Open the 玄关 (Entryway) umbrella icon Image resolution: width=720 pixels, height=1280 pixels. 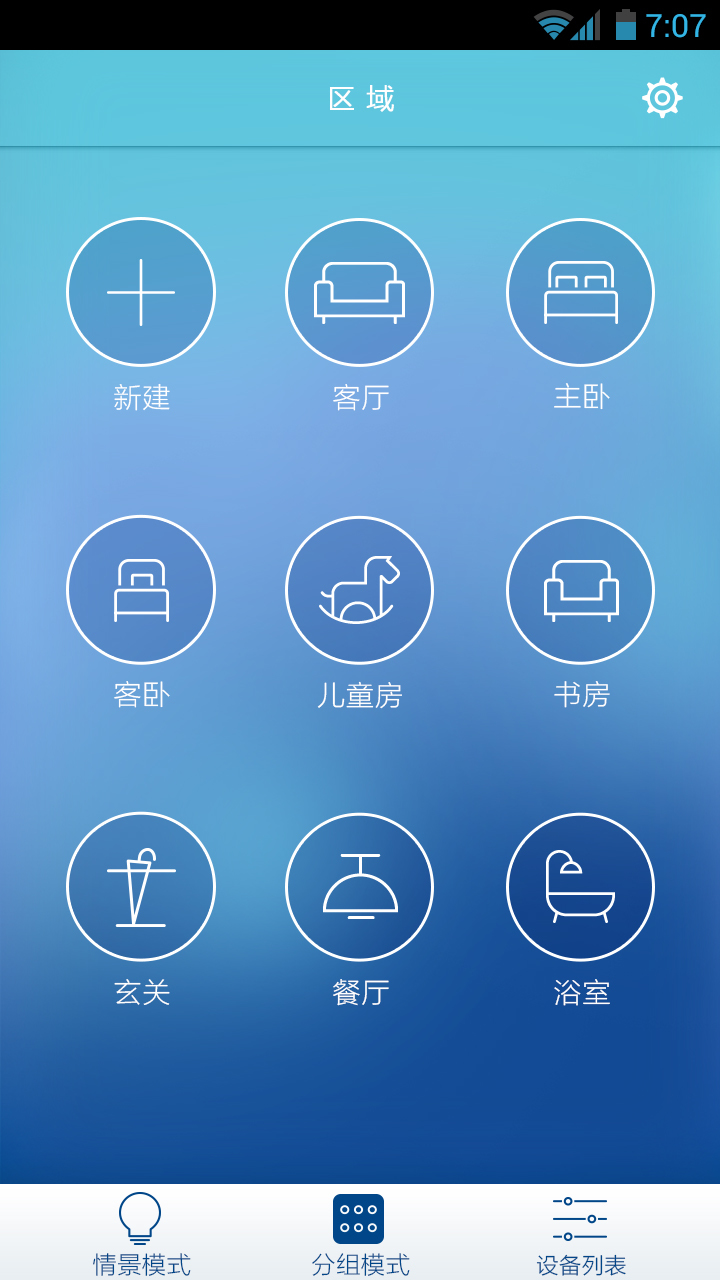pos(140,886)
